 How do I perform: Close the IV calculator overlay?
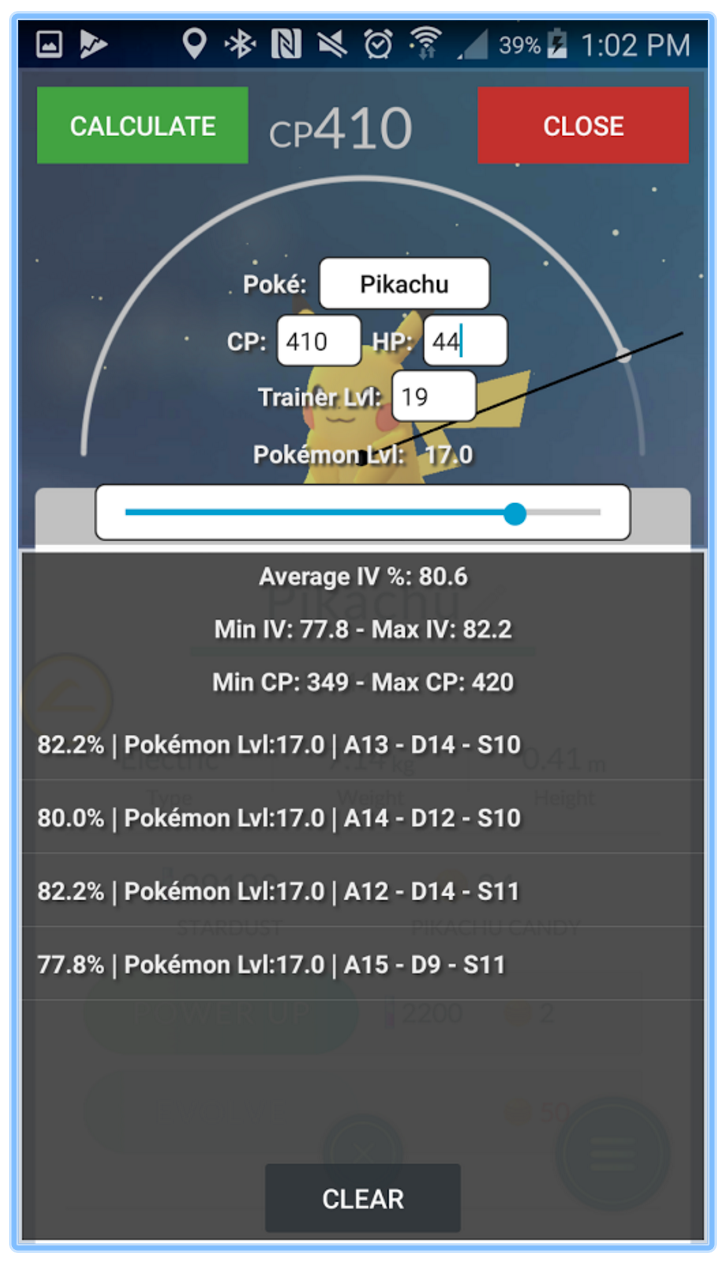click(583, 125)
